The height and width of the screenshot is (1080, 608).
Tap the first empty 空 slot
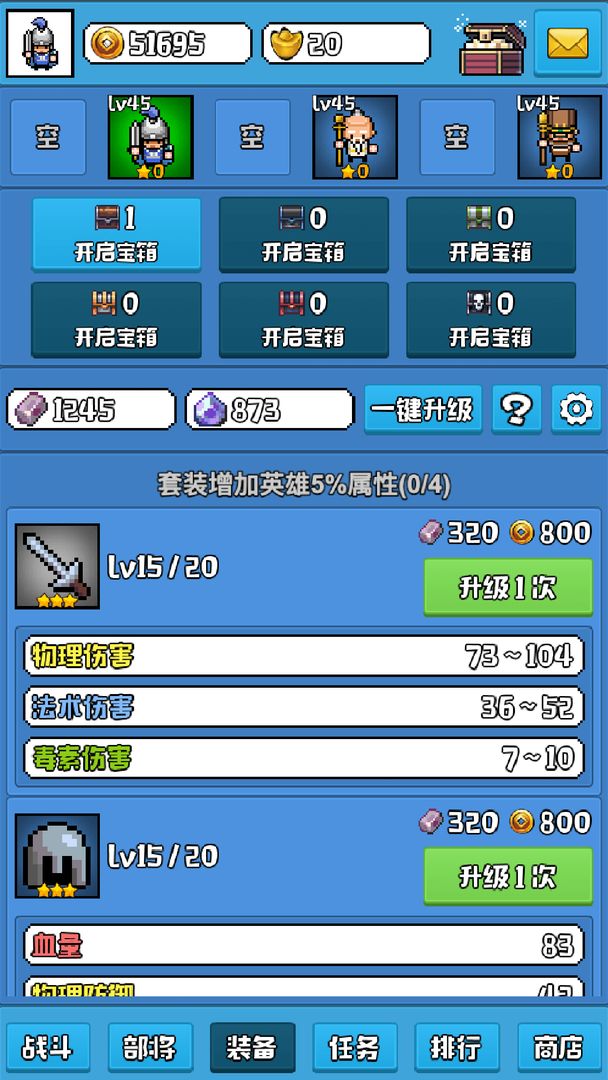[x=48, y=137]
